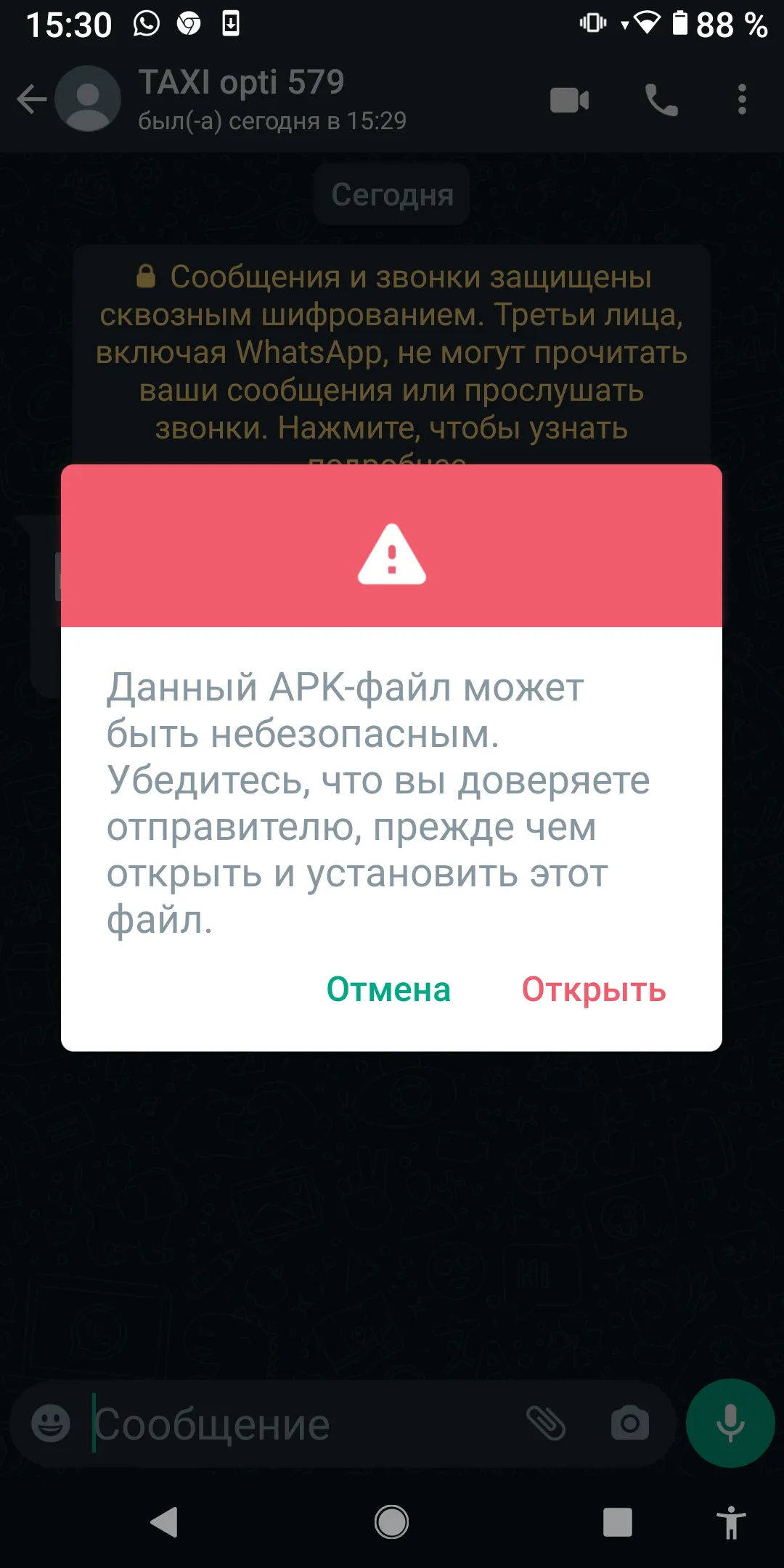Screen dimensions: 784x1568
Task: Tap Открыть to open the APK file
Action: coord(594,990)
